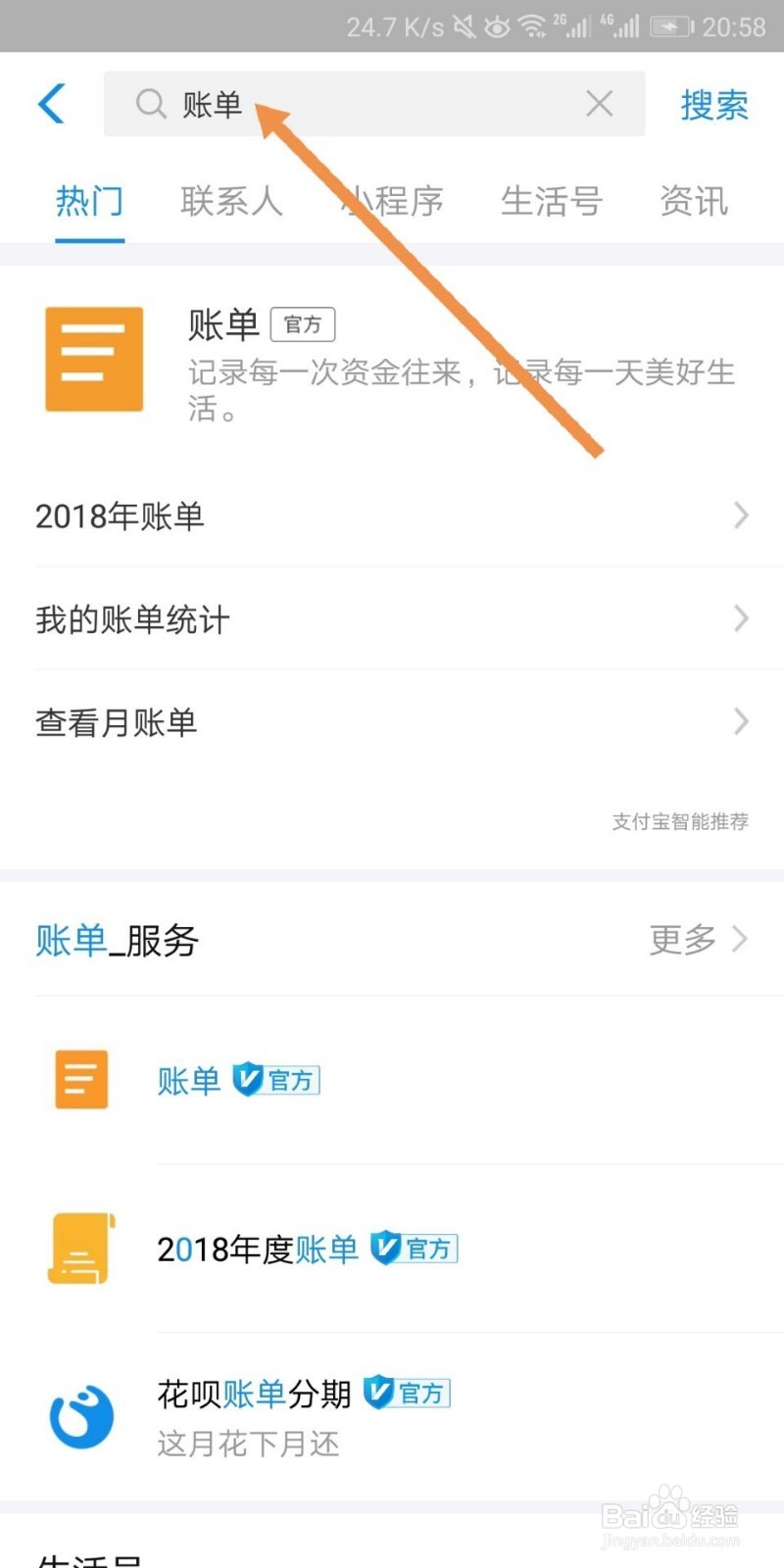The image size is (784, 1568).
Task: Open 查看月账单
Action: point(392,722)
